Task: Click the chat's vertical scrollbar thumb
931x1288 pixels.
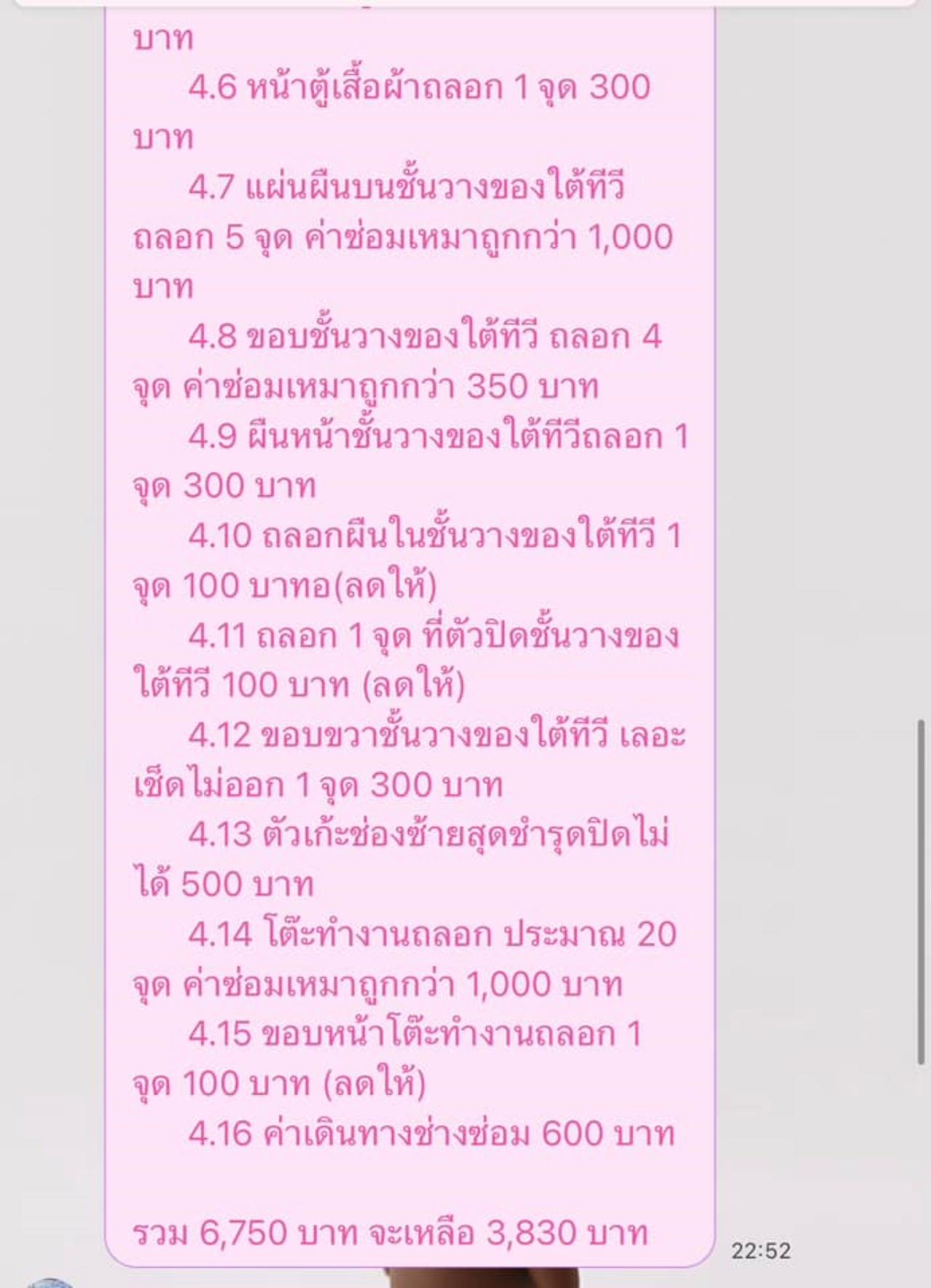Action: (x=922, y=892)
